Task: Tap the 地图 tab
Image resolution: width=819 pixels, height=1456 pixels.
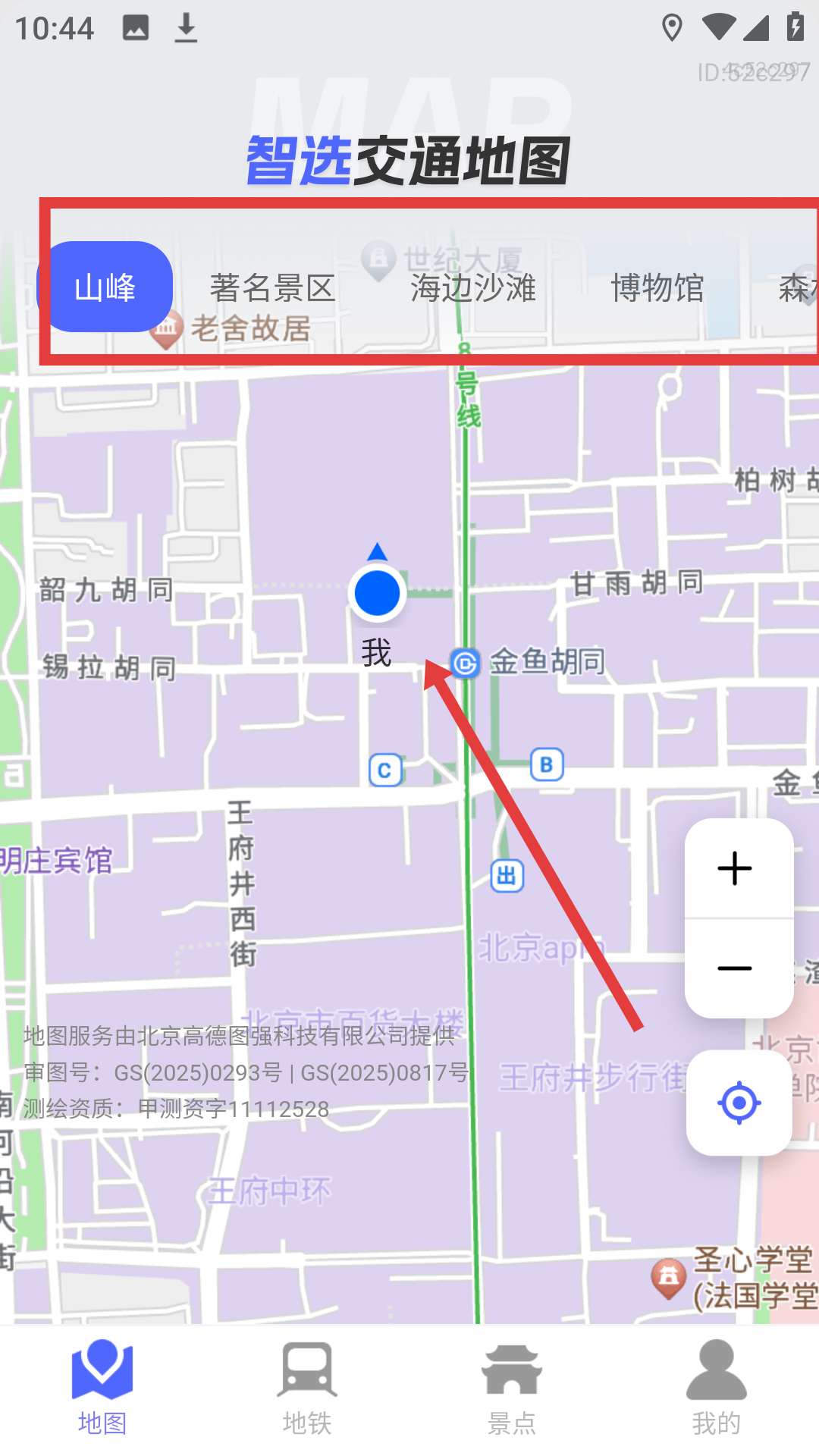Action: pos(102,1388)
